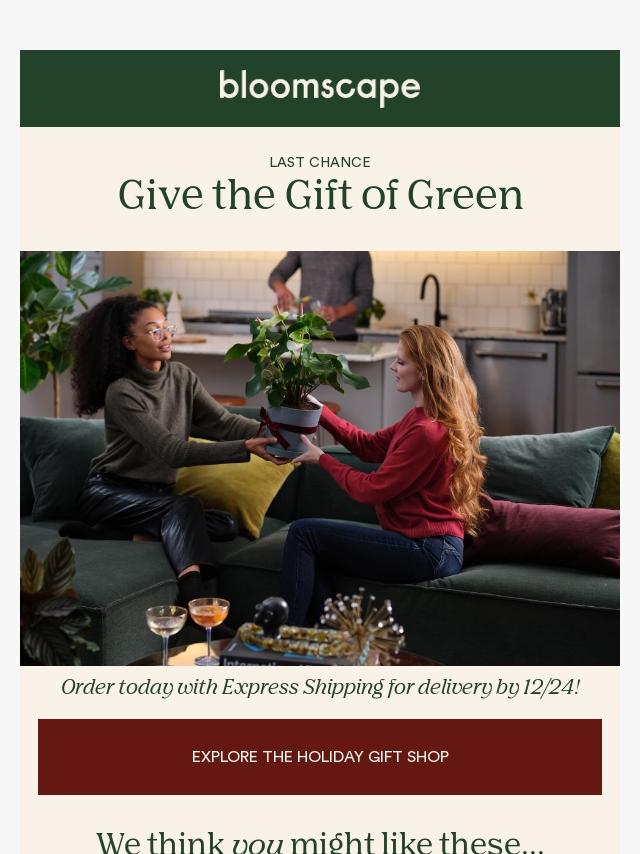
Task: Open the plant gifting hero banner
Action: coord(320,458)
